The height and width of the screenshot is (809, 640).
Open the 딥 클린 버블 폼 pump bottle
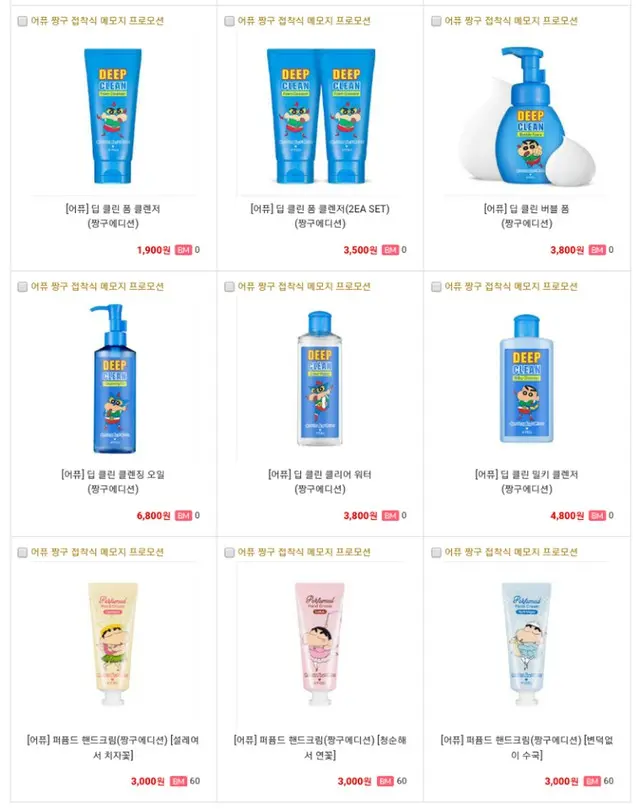click(x=528, y=120)
